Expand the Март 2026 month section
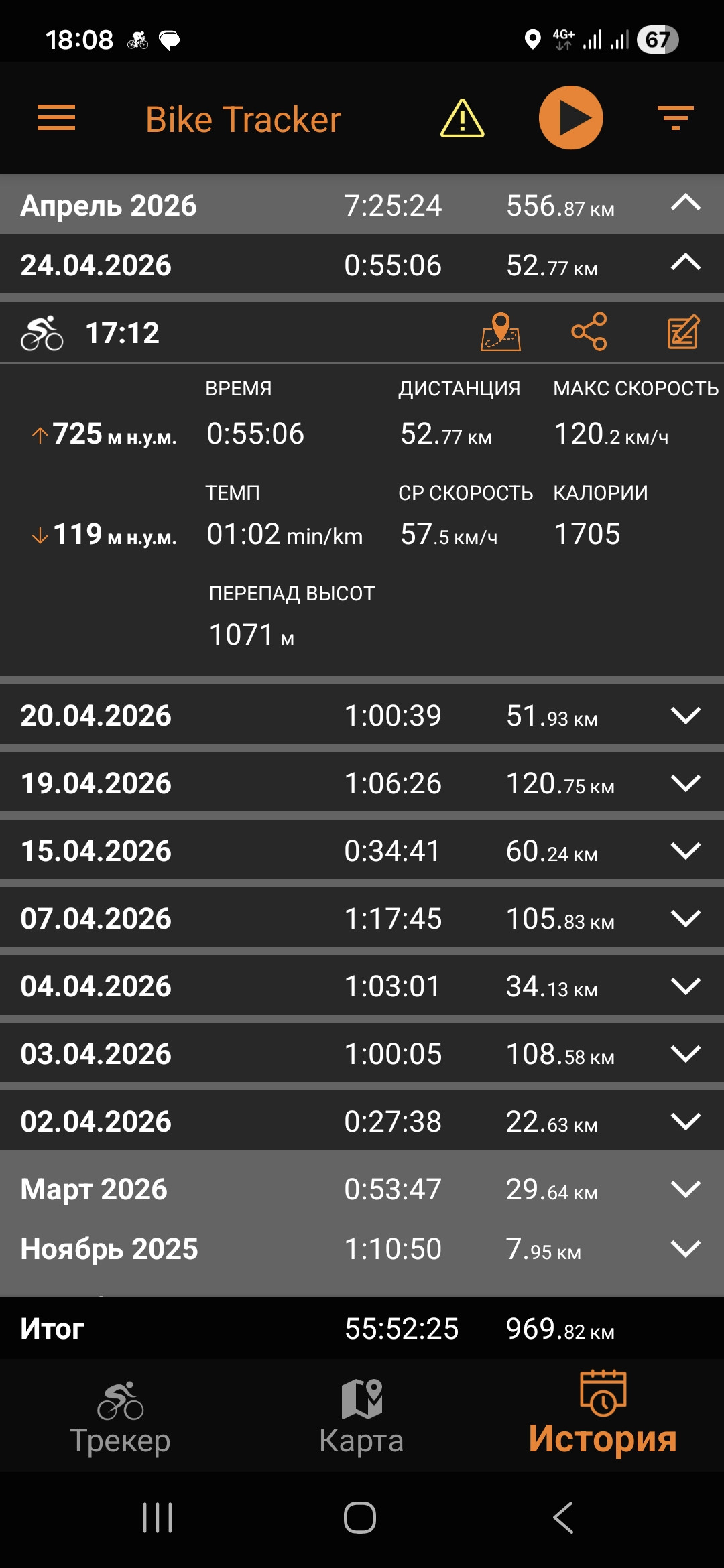This screenshot has height=1568, width=724. point(362,1189)
